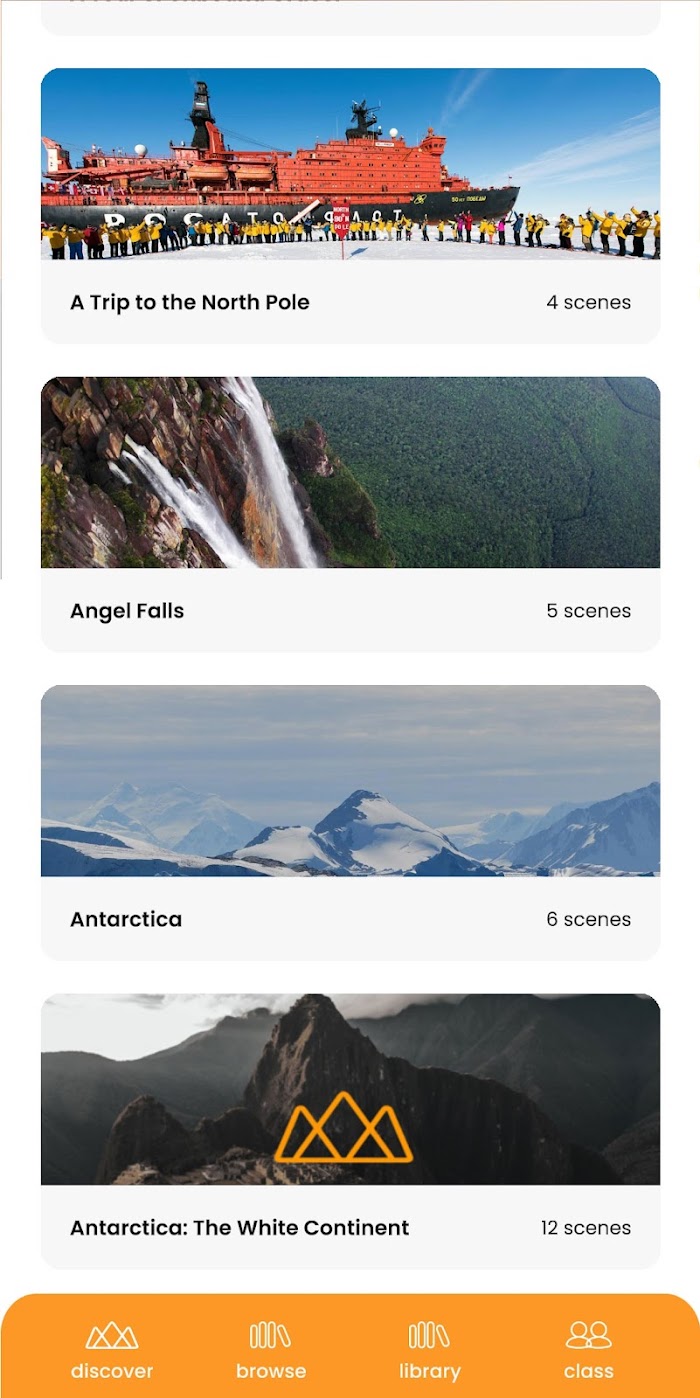Screen dimensions: 700x1398
Task: Switch to the class tab
Action: pos(588,1351)
